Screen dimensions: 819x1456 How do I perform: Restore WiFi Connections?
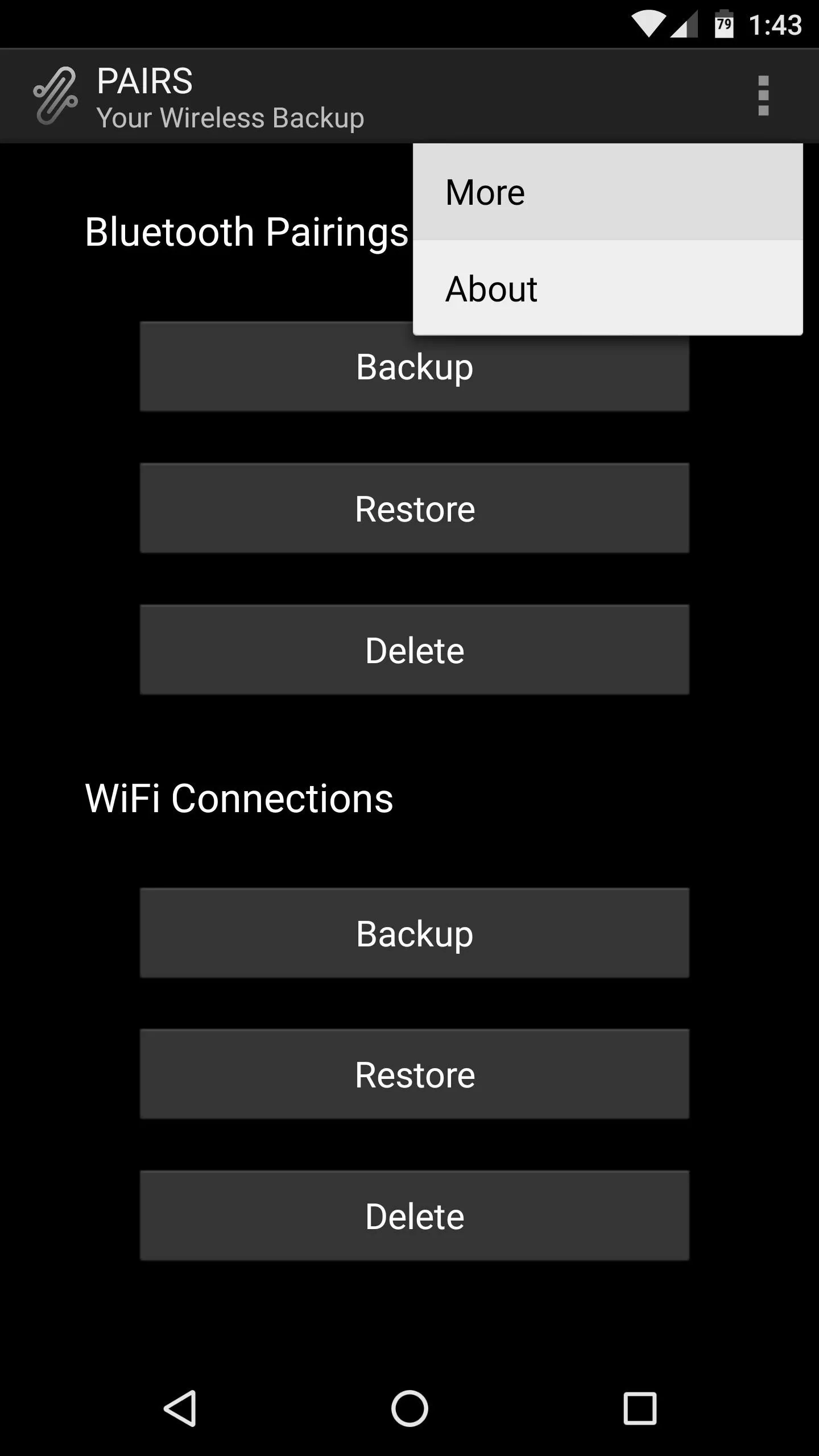[x=415, y=1074]
